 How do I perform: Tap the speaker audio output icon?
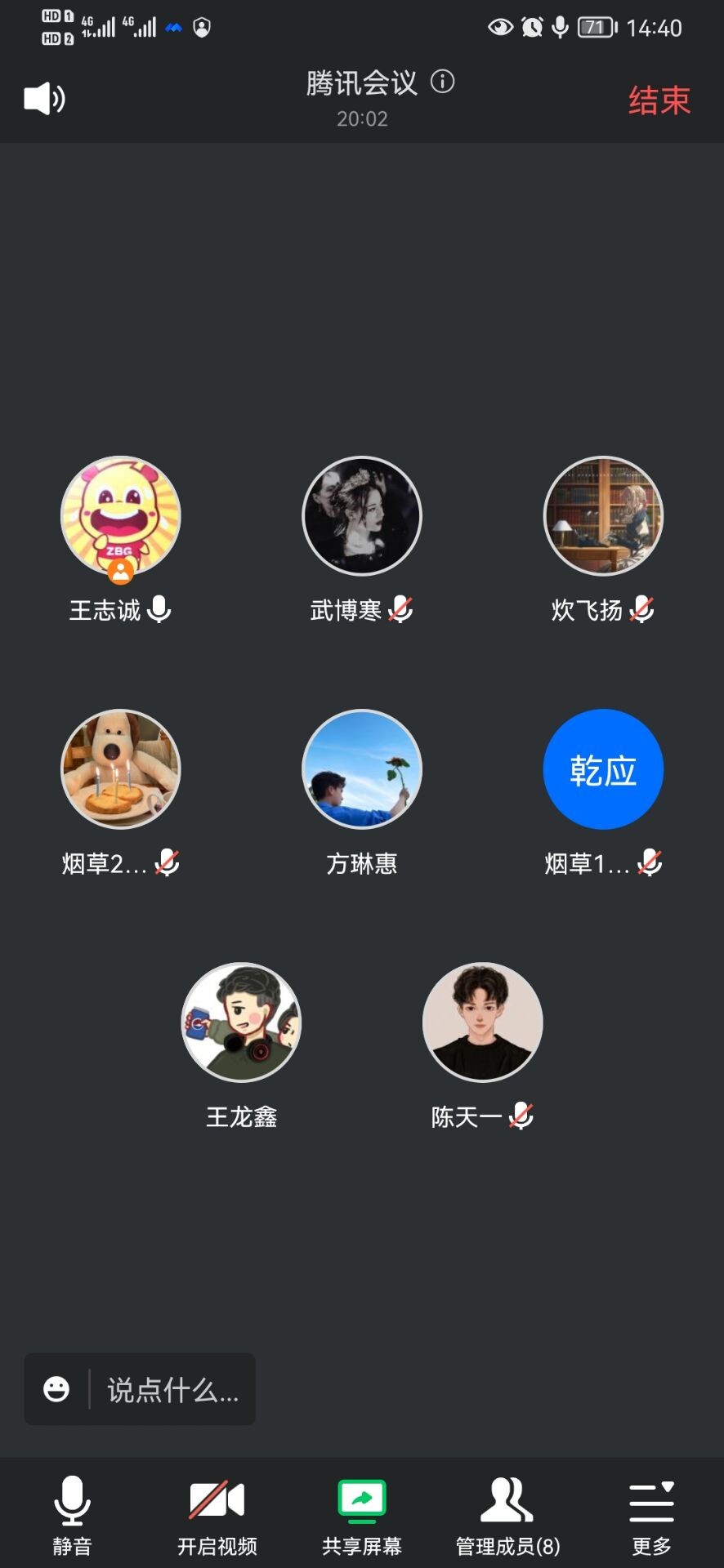coord(43,98)
